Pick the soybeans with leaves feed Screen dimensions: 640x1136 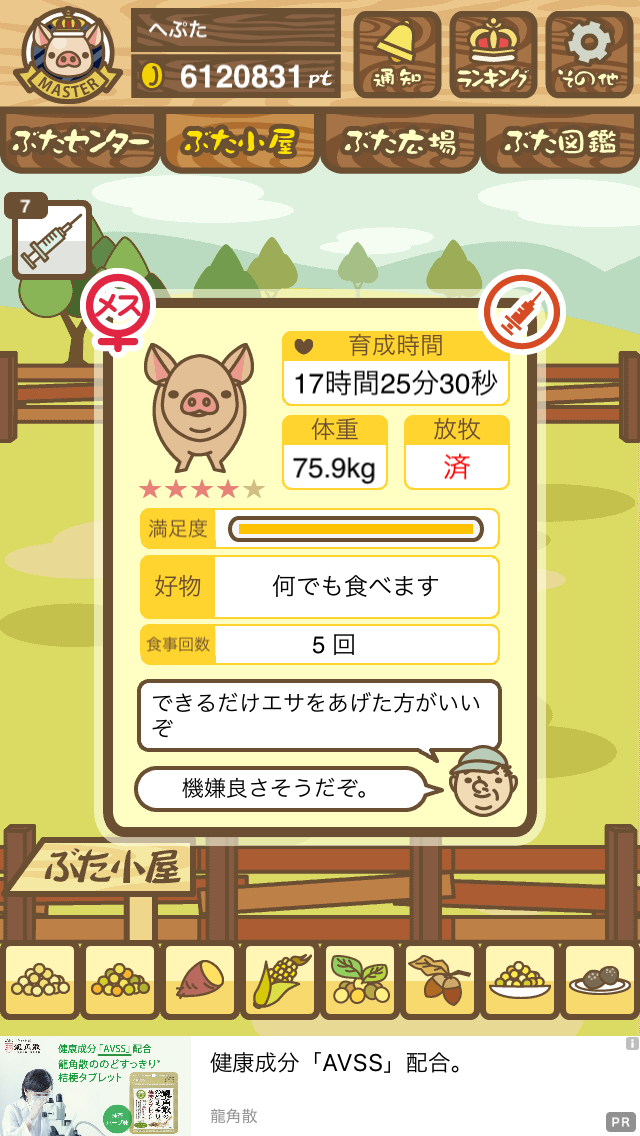(x=360, y=981)
